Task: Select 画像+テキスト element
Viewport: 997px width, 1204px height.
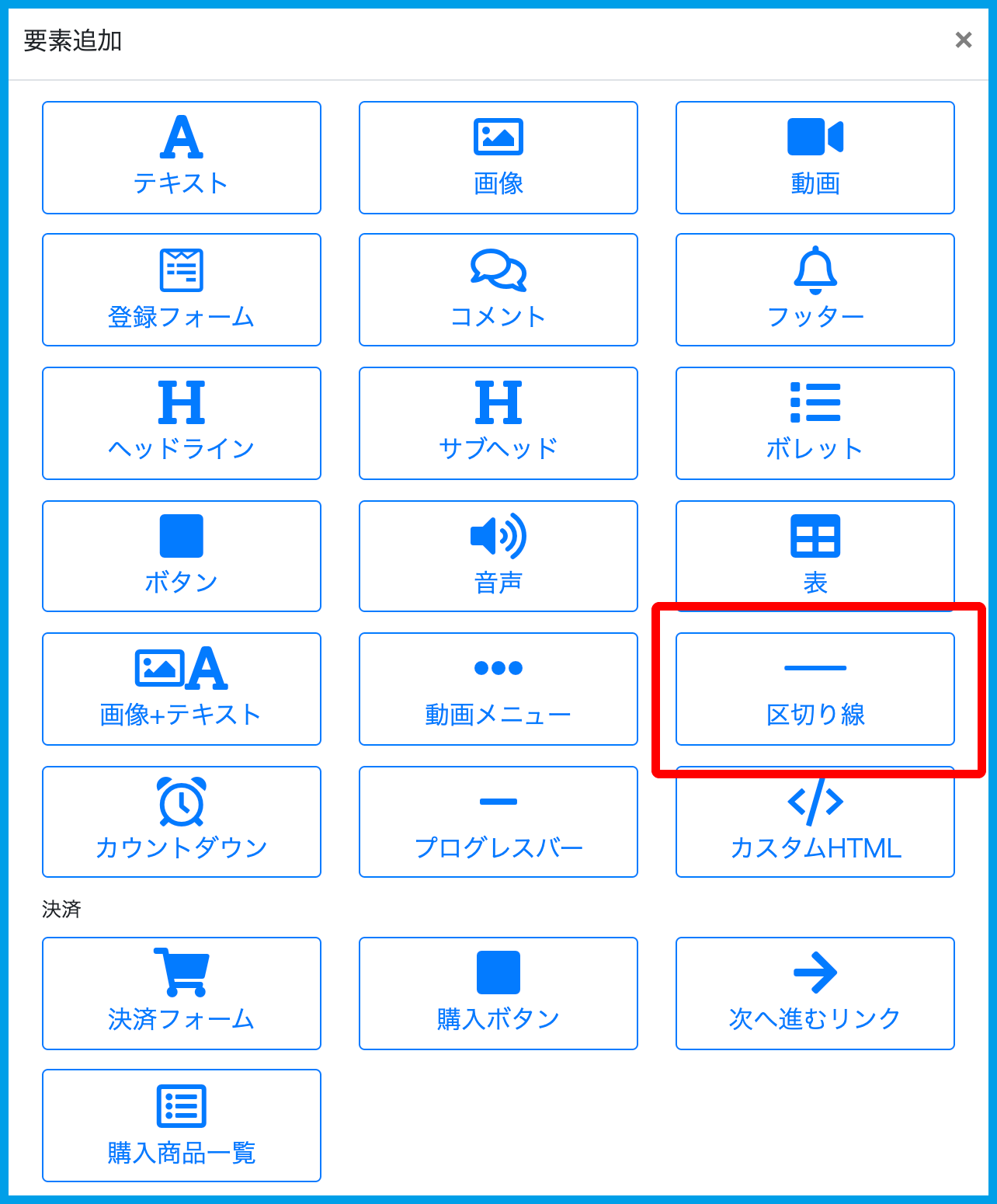Action: tap(182, 689)
